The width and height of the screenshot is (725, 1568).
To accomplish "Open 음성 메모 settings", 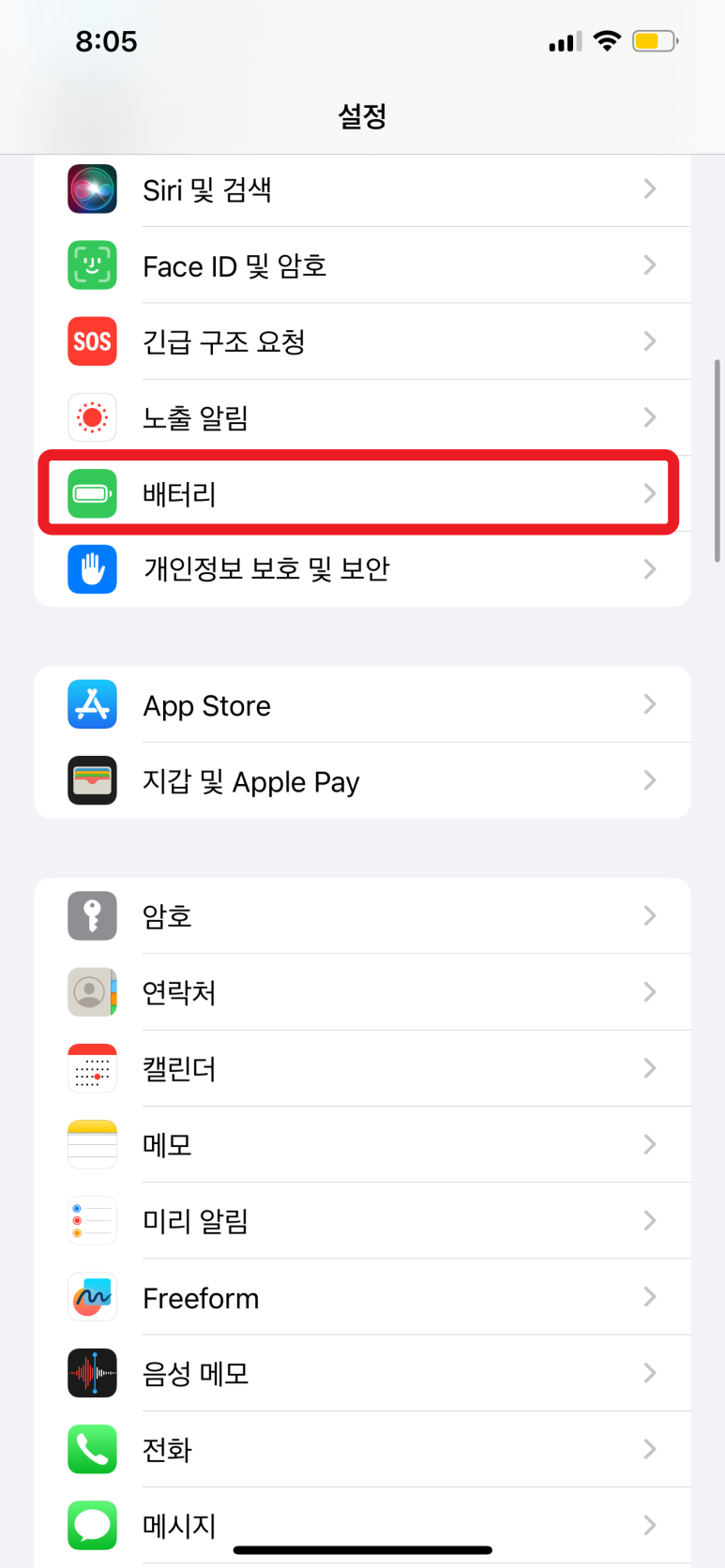I will [362, 1374].
